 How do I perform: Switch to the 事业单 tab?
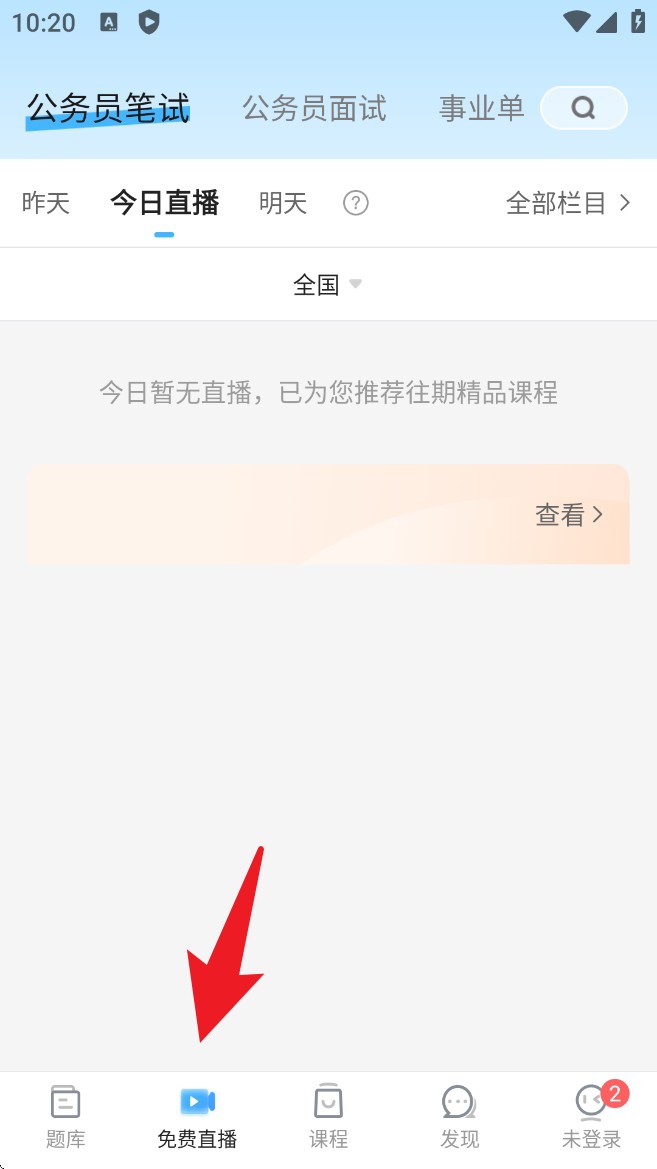point(482,109)
